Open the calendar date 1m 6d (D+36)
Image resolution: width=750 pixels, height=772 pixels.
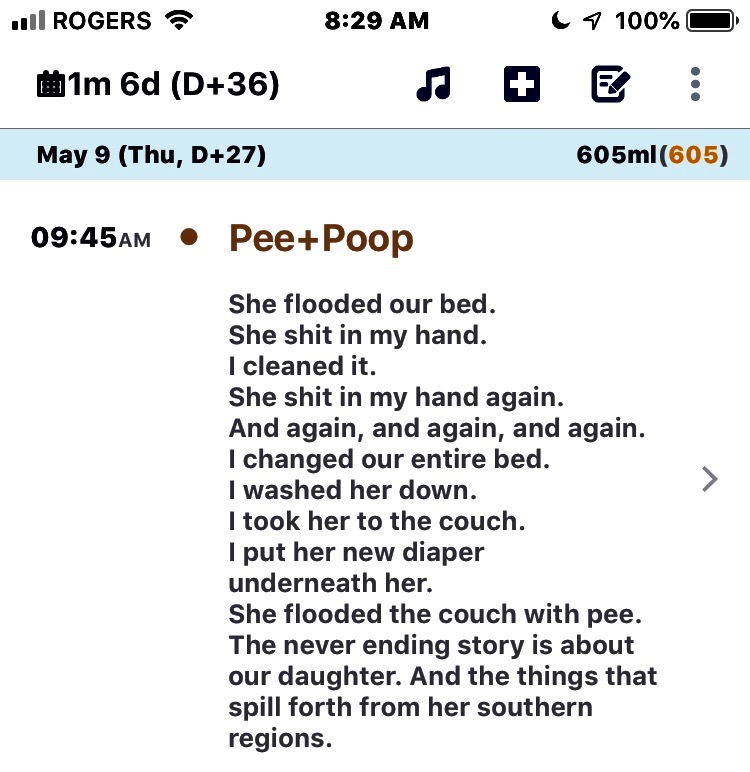[157, 84]
